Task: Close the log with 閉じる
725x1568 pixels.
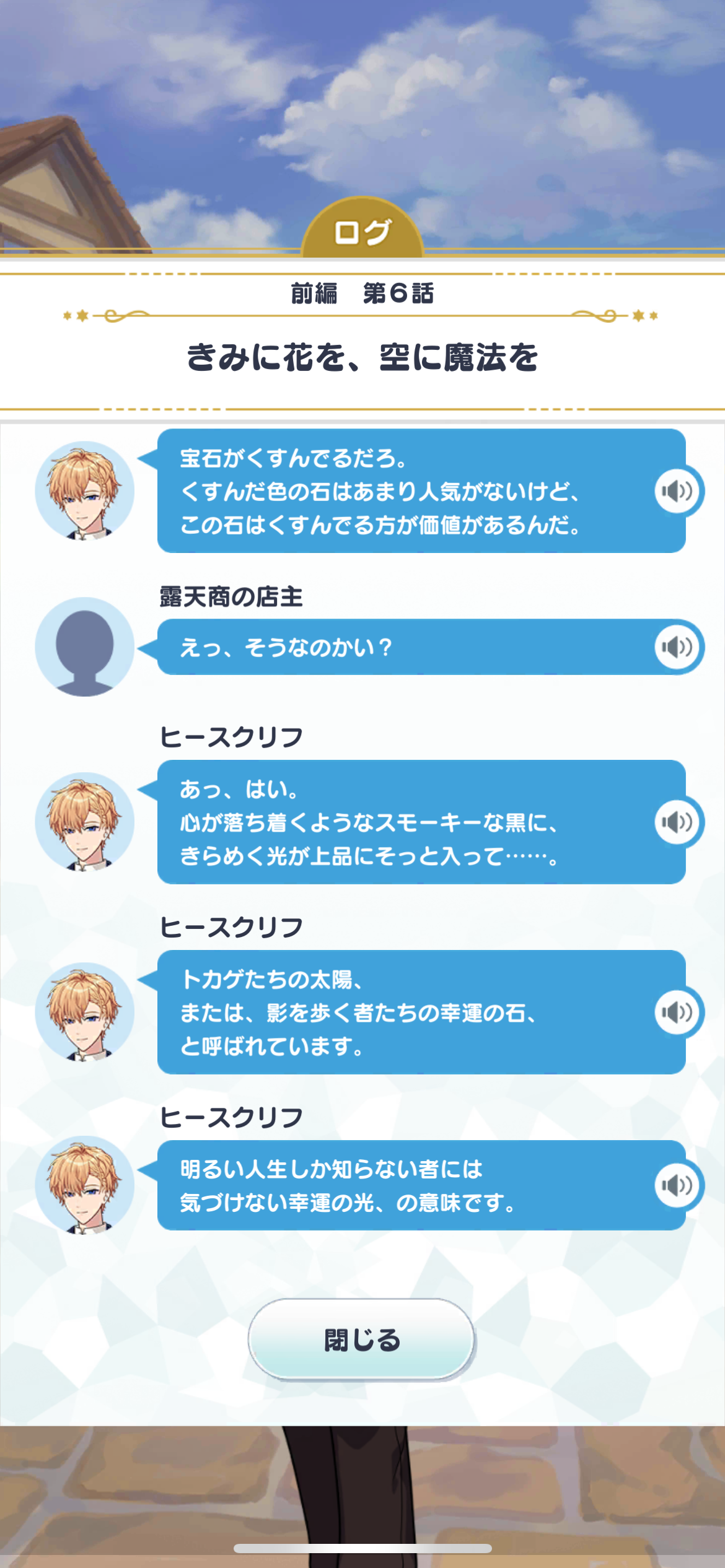Action: pos(362,1339)
